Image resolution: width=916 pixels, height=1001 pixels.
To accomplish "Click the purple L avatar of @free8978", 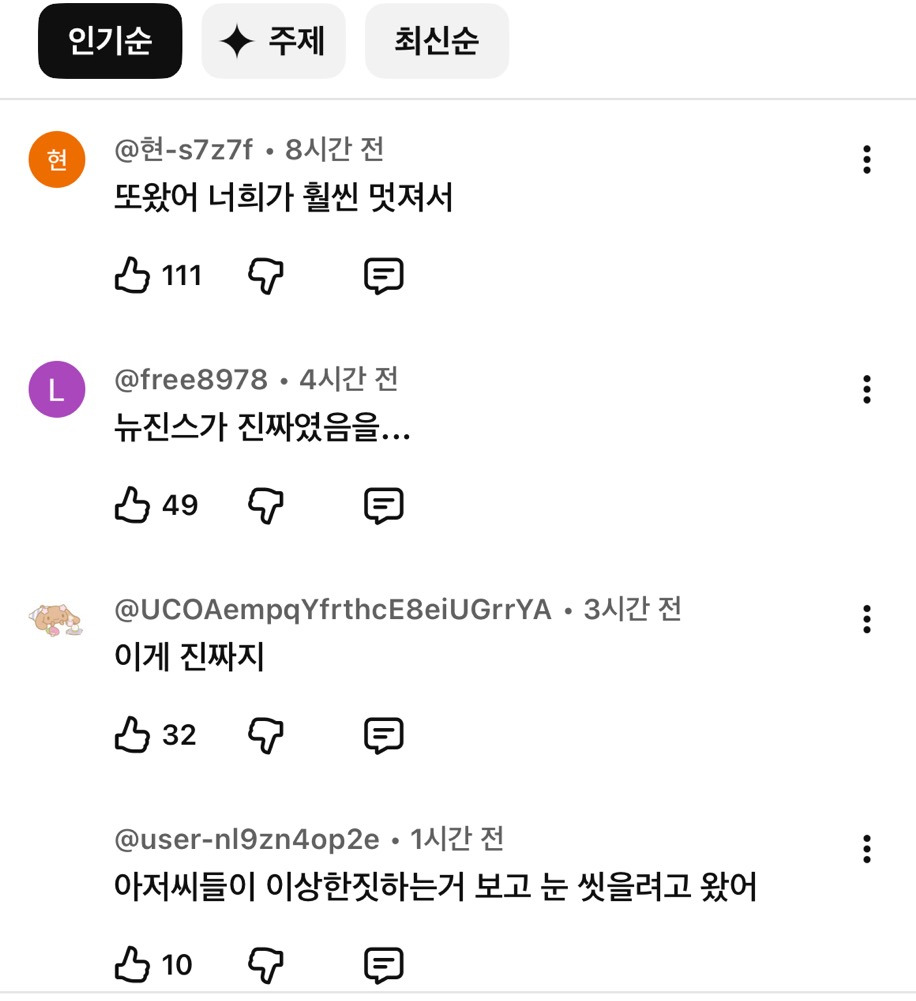I will [56, 389].
